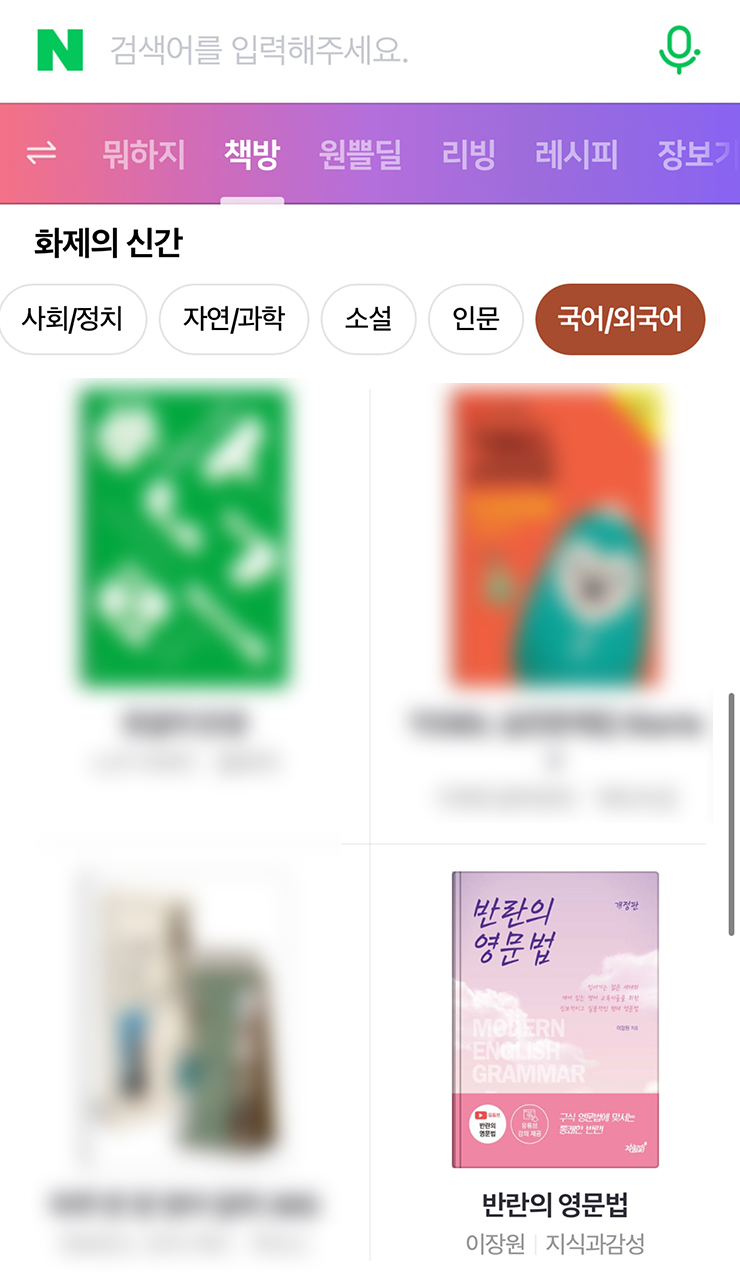Screen dimensions: 740x1281
Task: Open the 레시피 tab
Action: [576, 155]
